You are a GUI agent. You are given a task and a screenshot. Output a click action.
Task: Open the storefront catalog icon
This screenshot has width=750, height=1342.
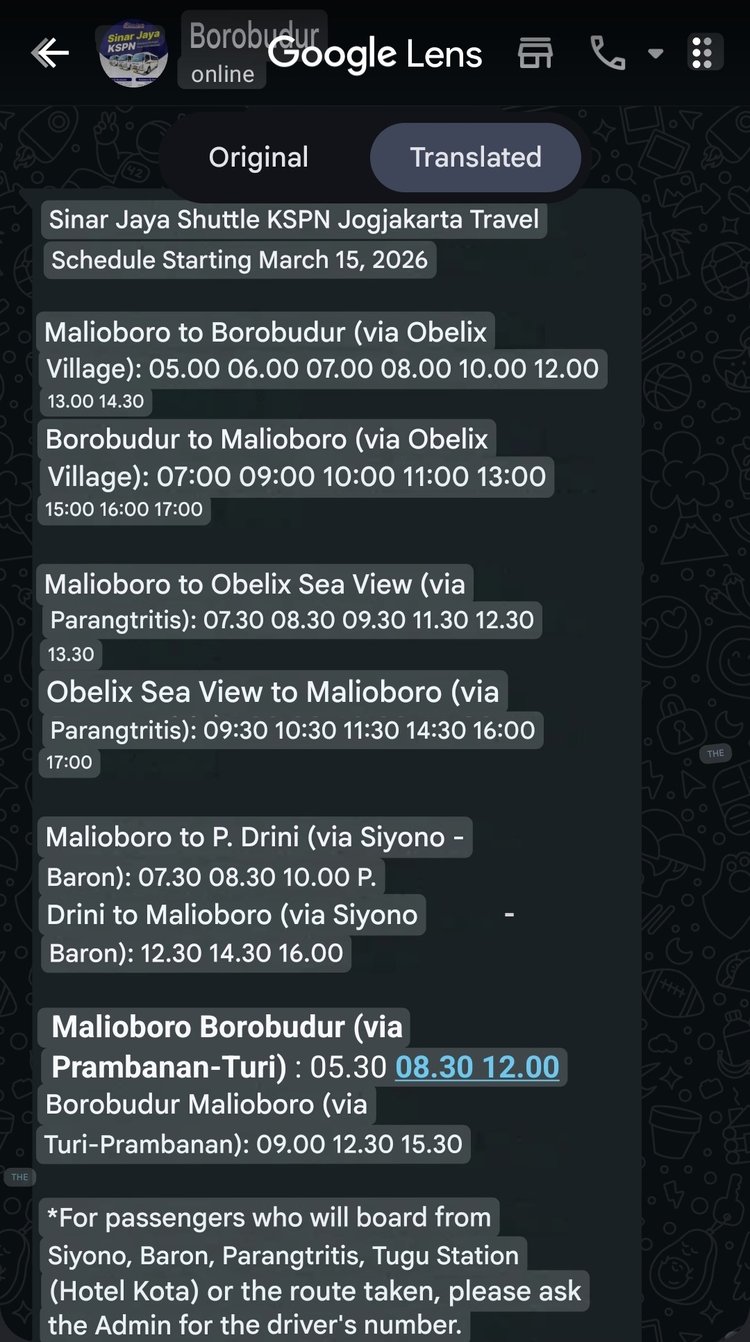click(535, 53)
